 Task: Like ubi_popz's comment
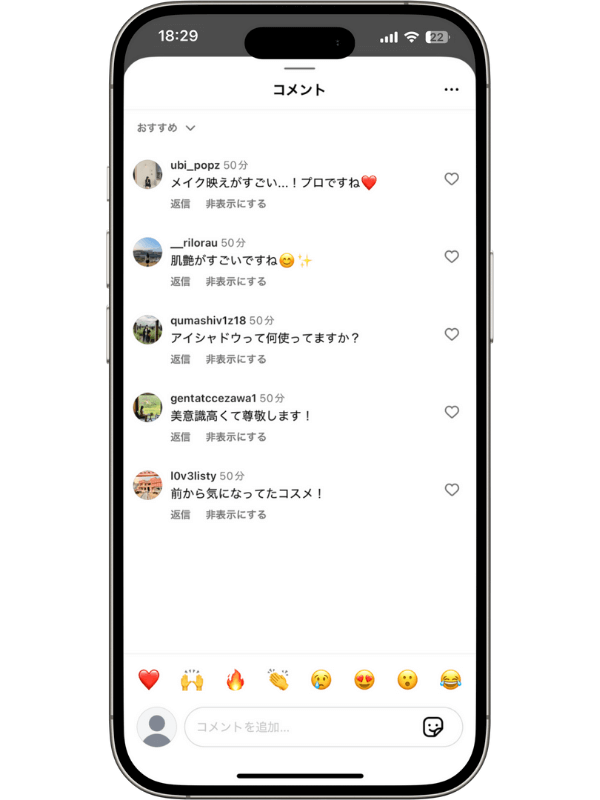(x=451, y=179)
